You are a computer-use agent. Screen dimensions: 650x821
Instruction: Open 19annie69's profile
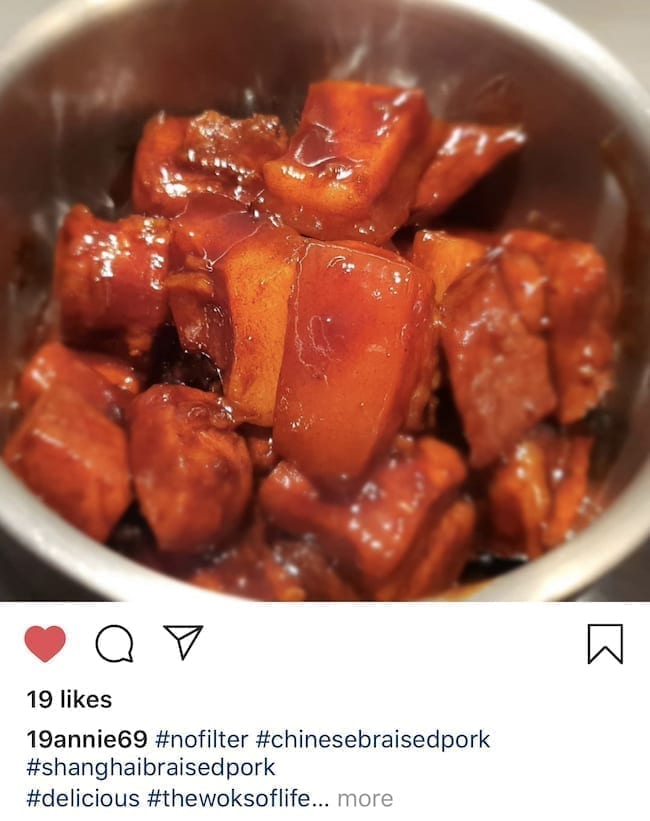(87, 740)
